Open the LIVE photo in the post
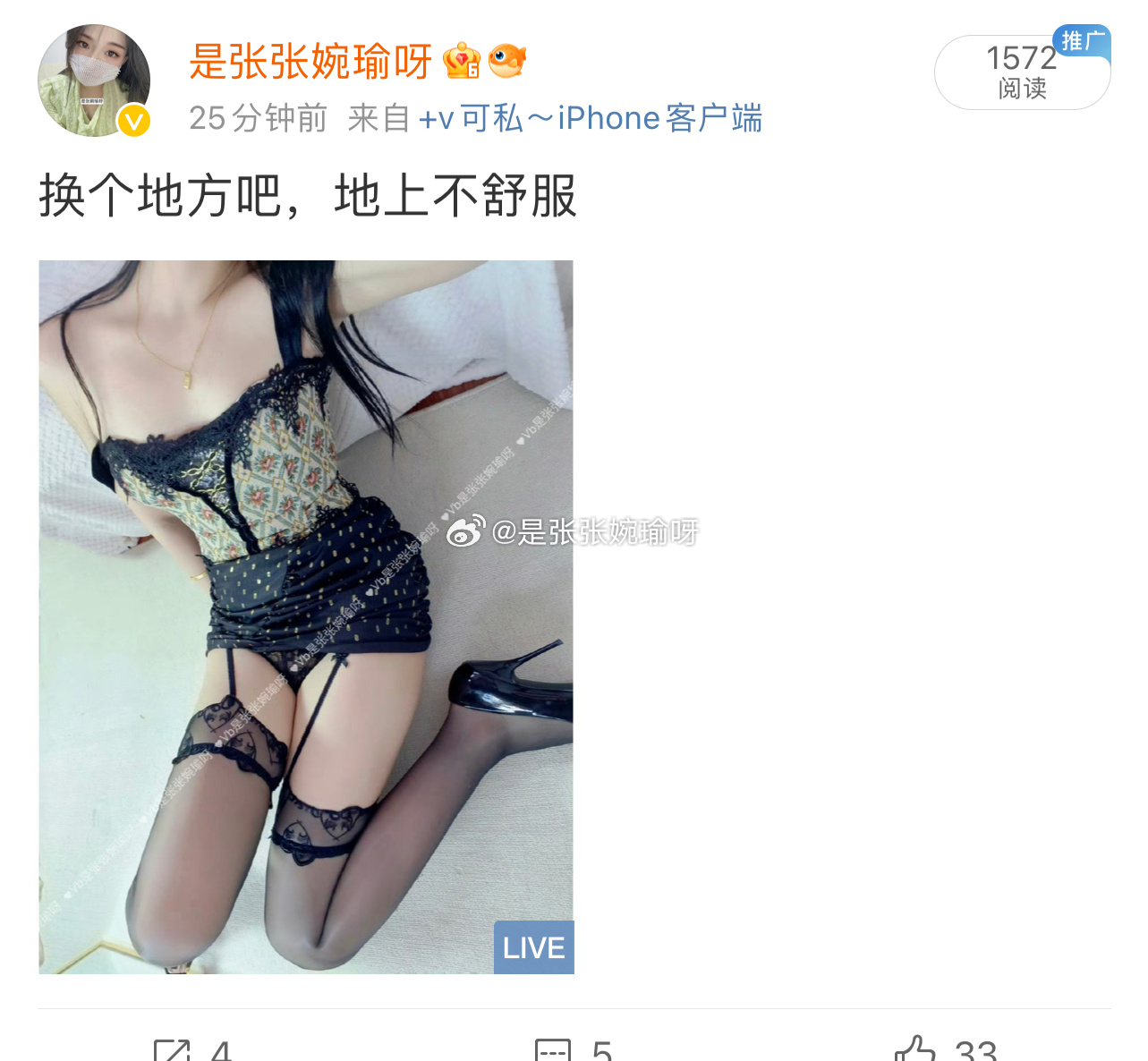1148x1061 pixels. tap(306, 616)
